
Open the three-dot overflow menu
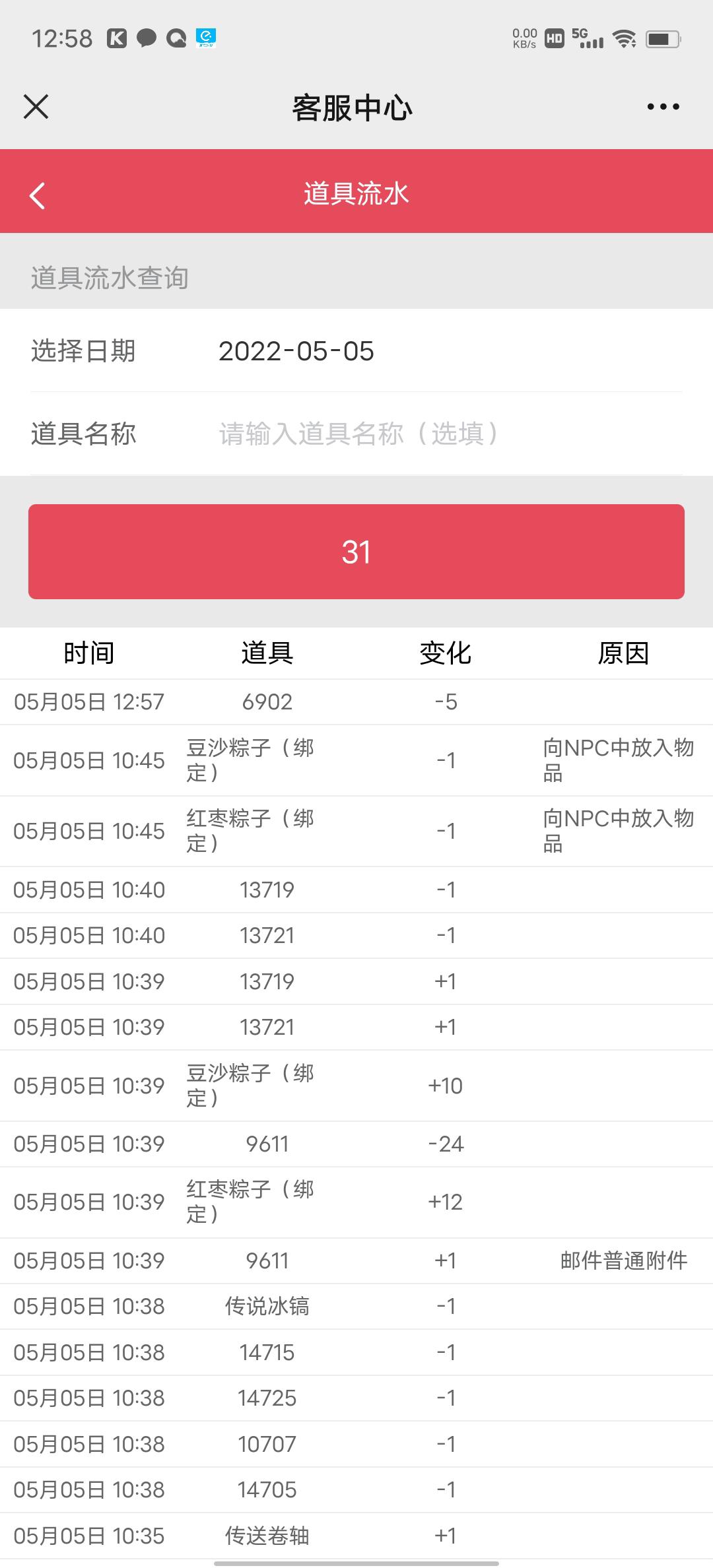663,106
